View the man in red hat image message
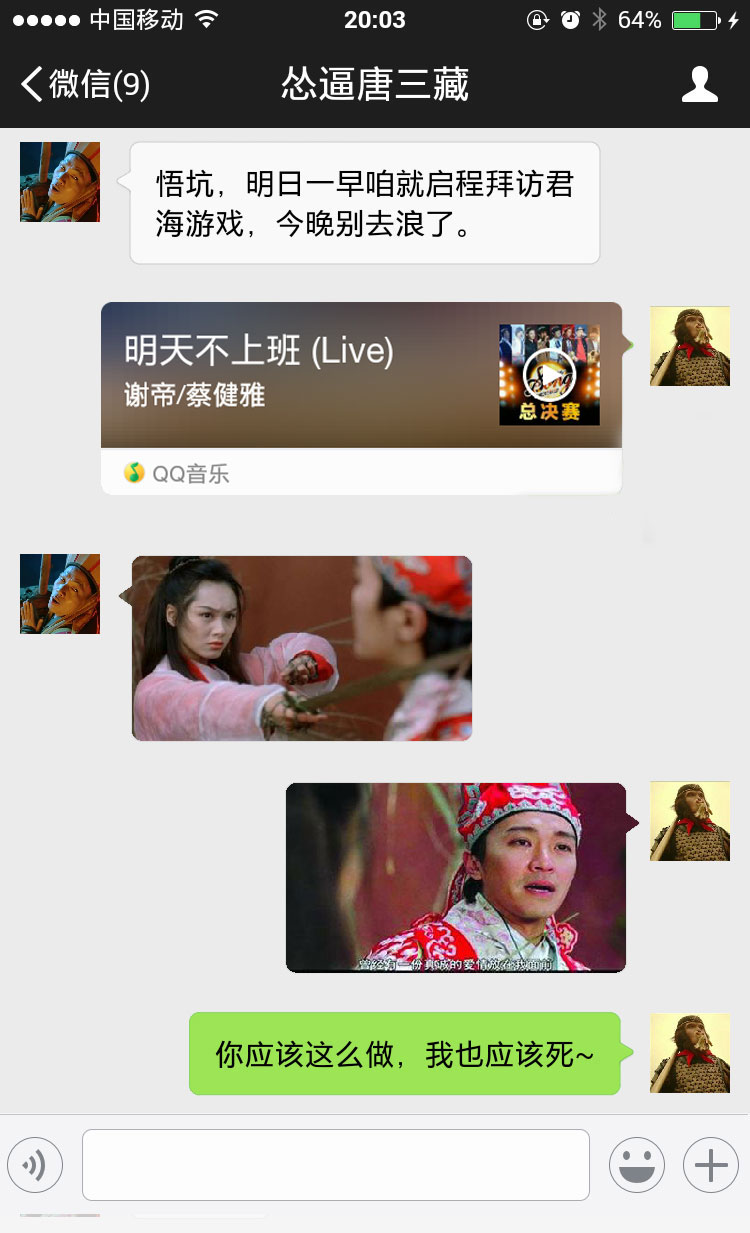Image resolution: width=750 pixels, height=1233 pixels. point(456,877)
